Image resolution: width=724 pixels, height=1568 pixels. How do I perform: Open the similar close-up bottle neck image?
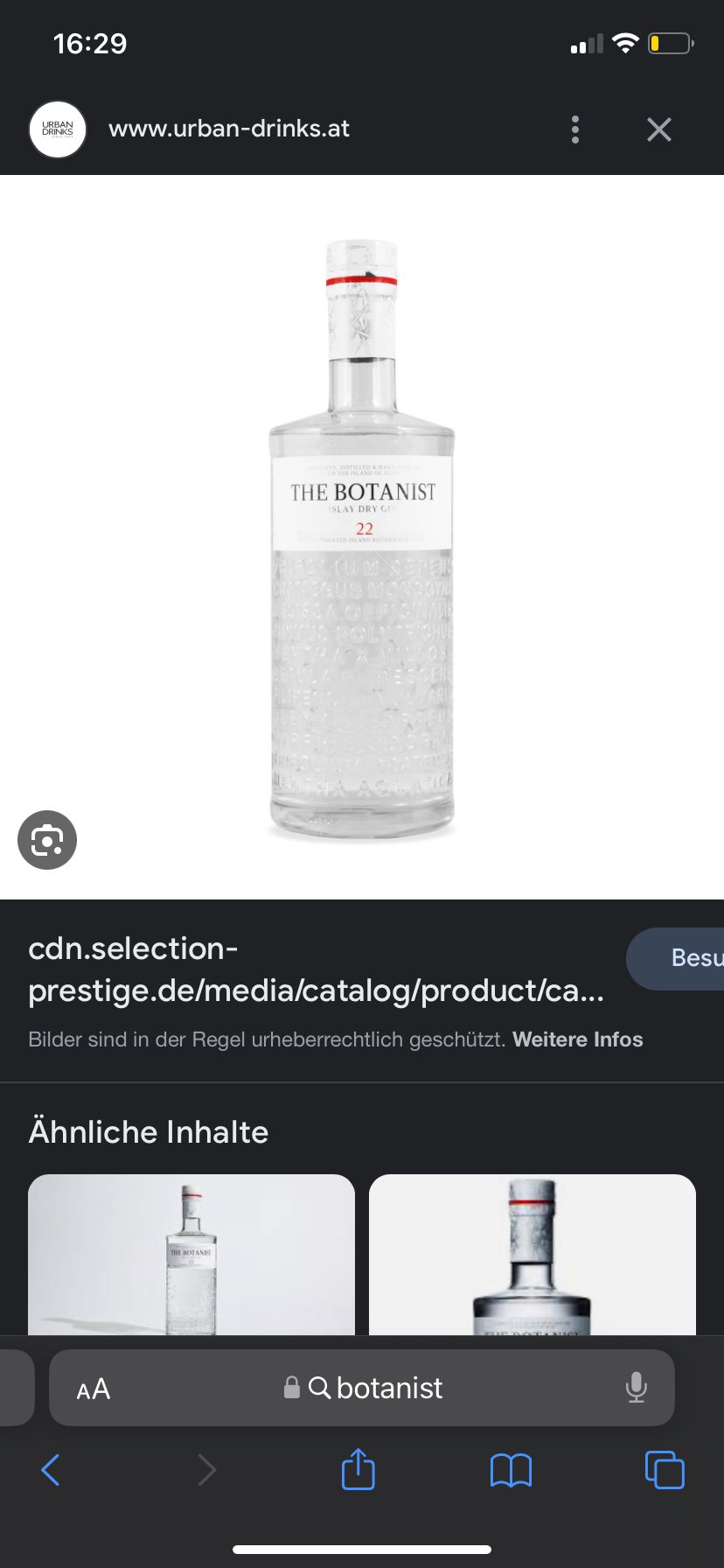click(532, 1254)
